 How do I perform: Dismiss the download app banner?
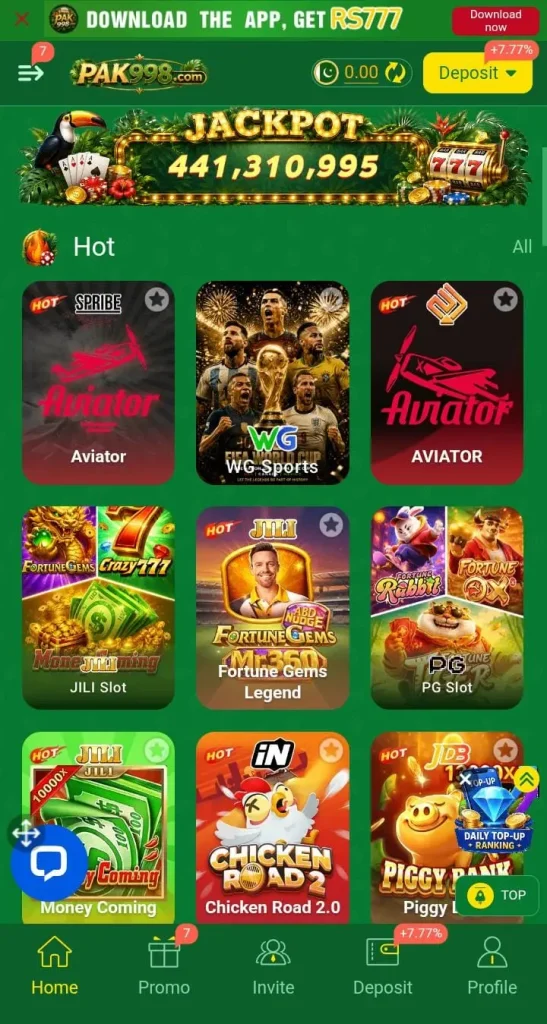coord(22,19)
